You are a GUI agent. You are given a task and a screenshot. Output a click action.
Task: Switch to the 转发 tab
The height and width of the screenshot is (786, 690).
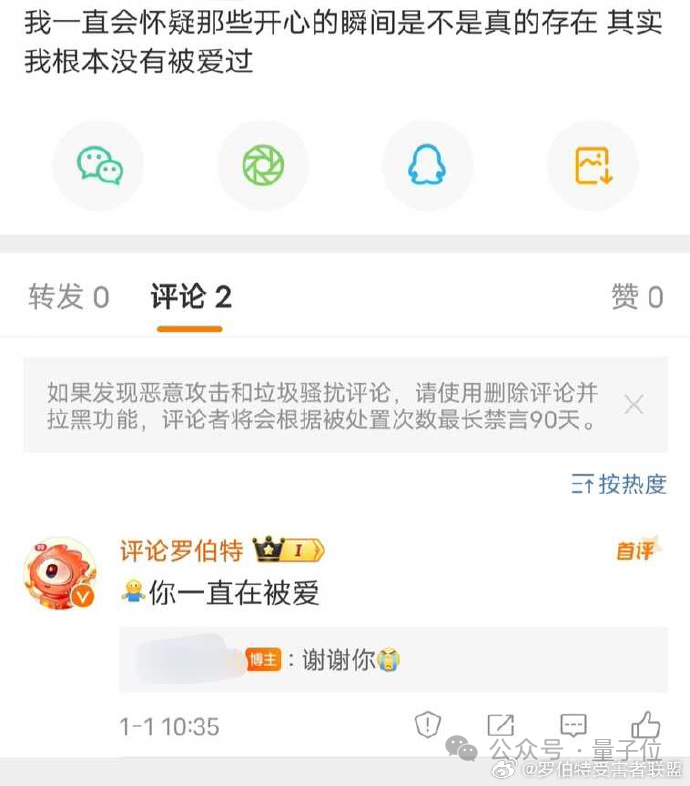click(68, 297)
